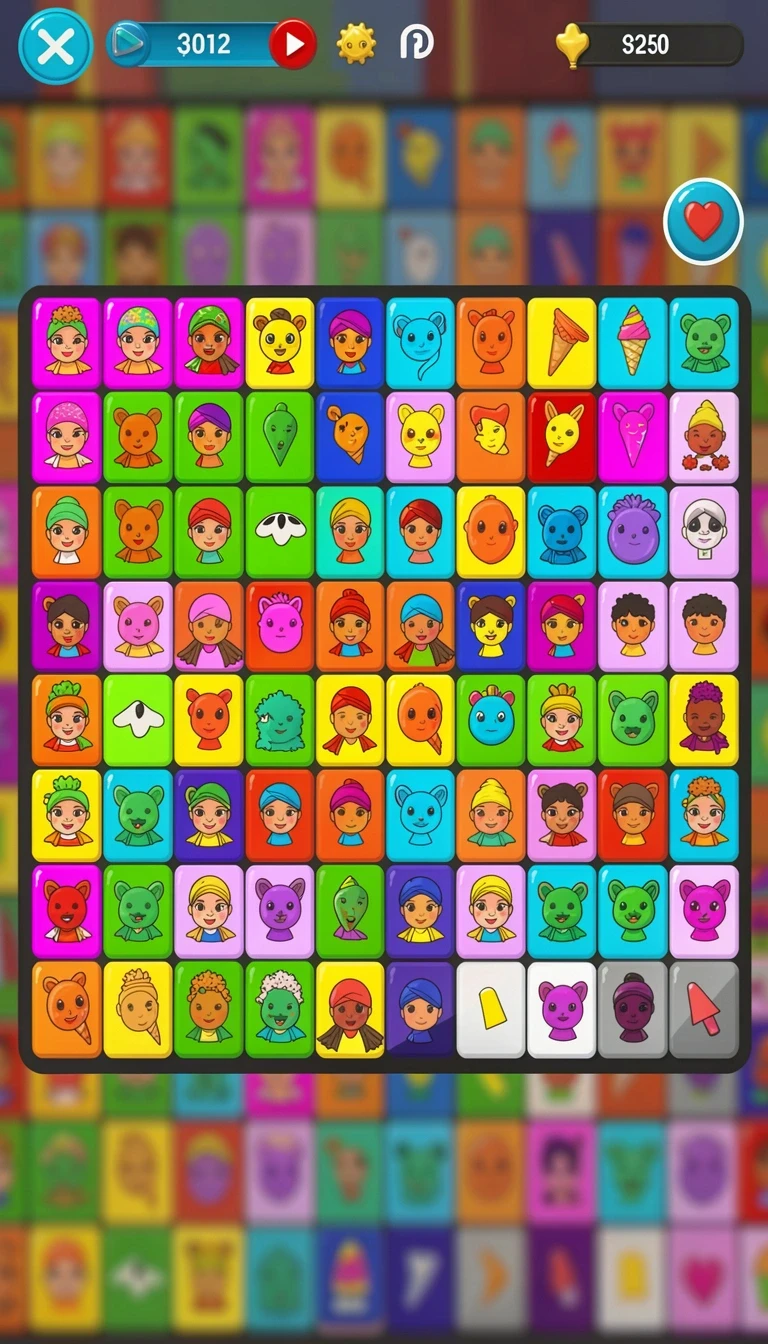Close the game with the X button
768x1344 pixels.
click(x=55, y=46)
